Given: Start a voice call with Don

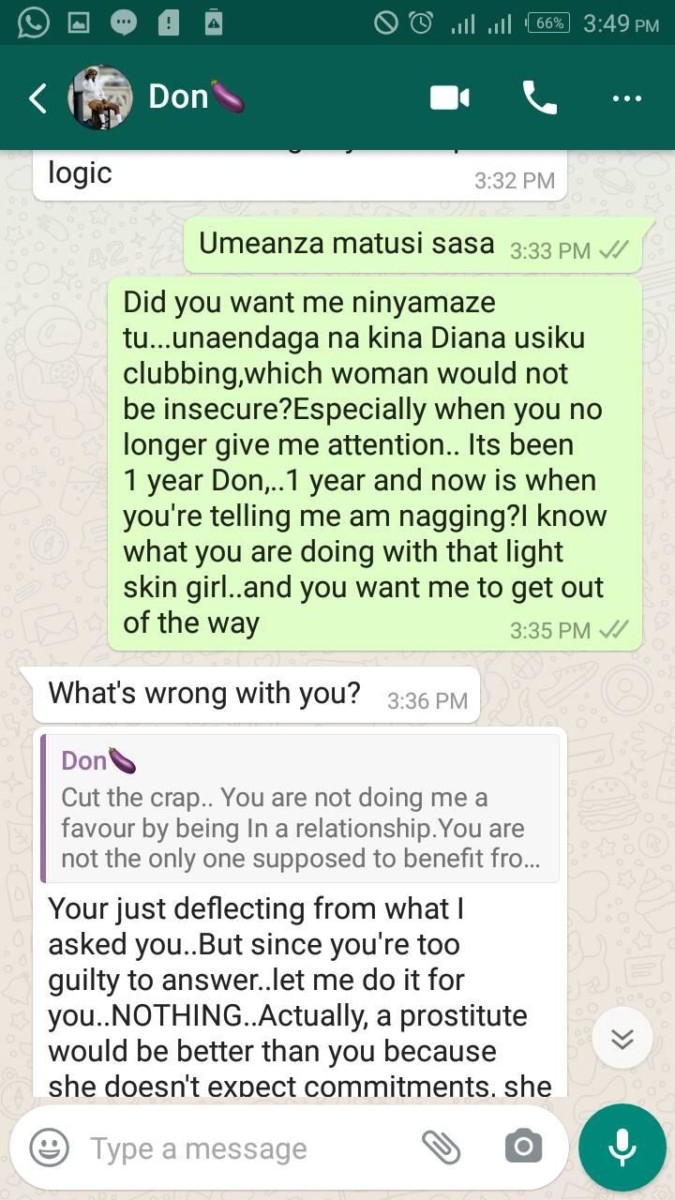Looking at the screenshot, I should point(540,98).
